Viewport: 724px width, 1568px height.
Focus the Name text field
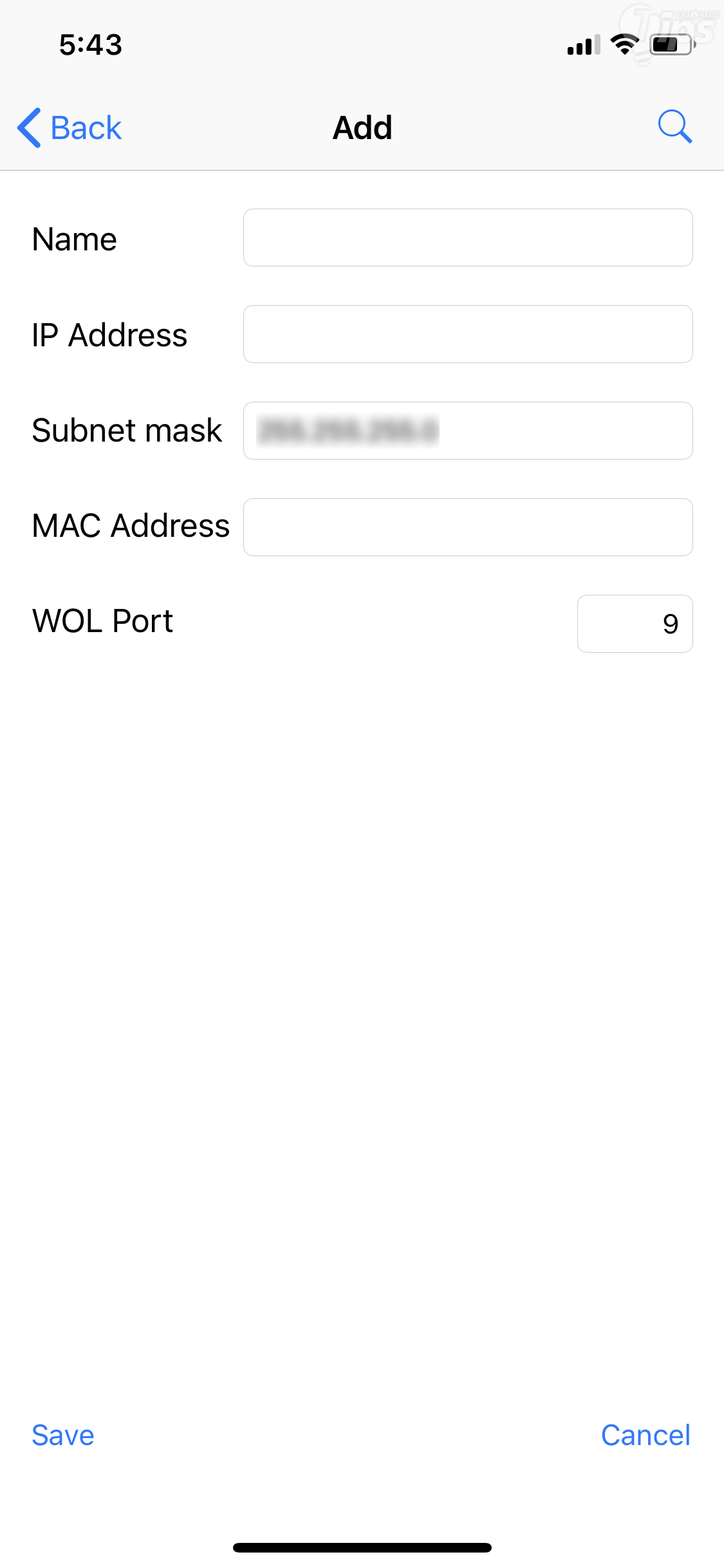pos(468,238)
